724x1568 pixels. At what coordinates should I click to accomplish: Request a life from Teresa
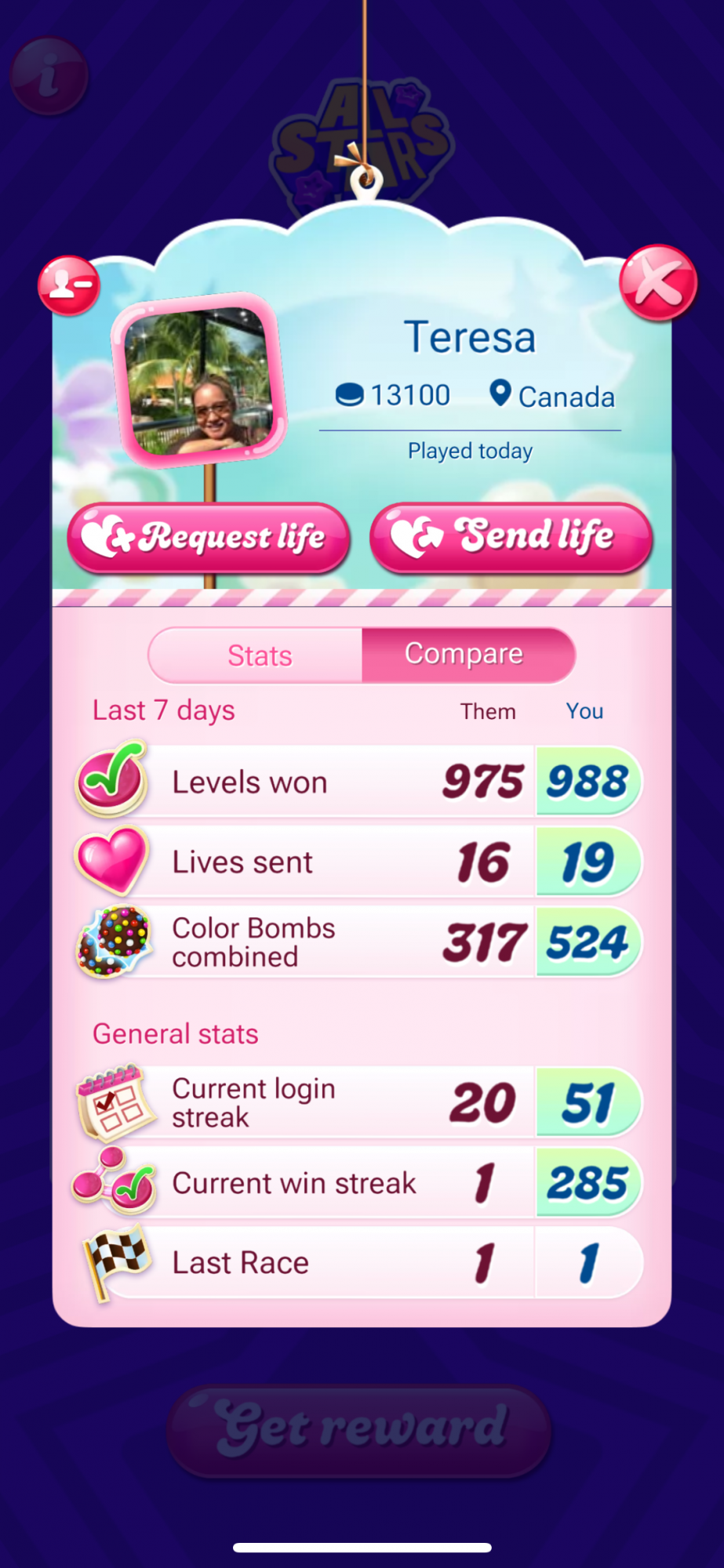pos(208,538)
